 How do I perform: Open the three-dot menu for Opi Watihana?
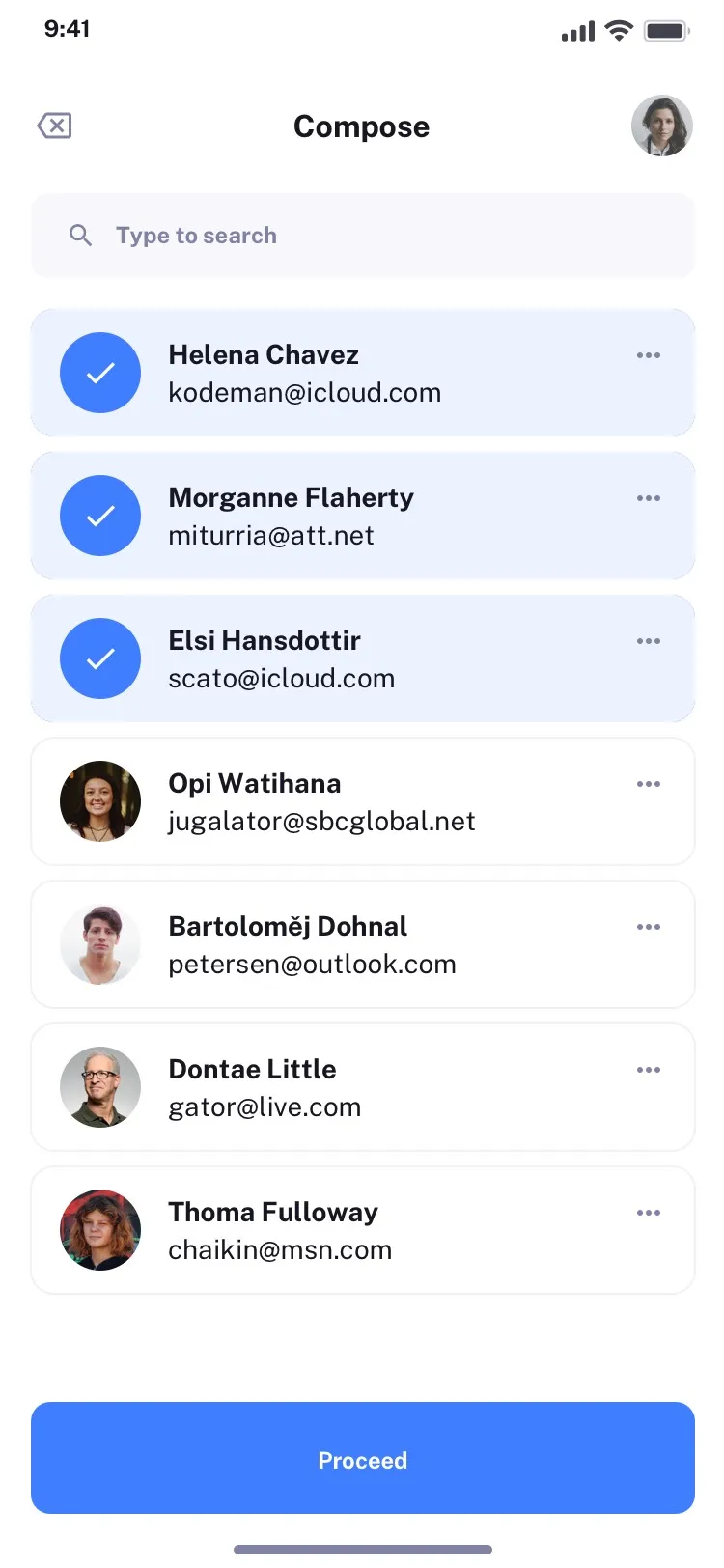tap(649, 784)
